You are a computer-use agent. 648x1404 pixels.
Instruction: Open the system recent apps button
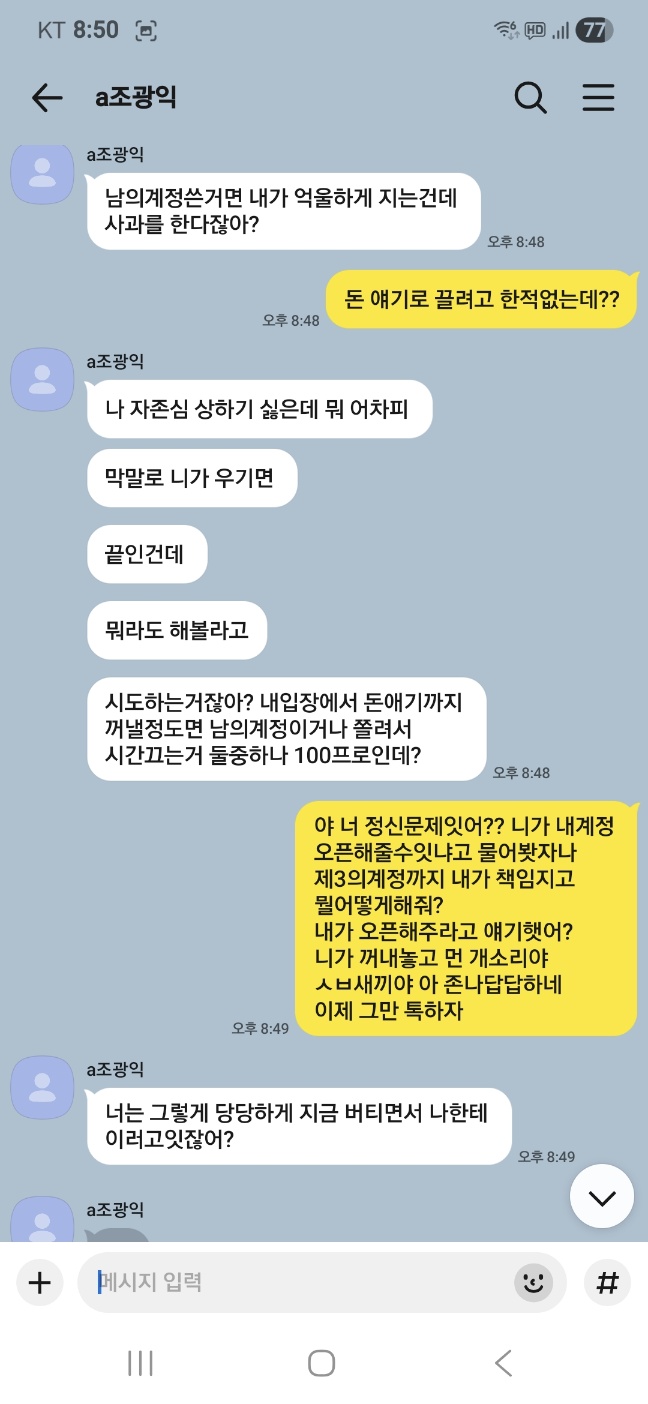(140, 1362)
